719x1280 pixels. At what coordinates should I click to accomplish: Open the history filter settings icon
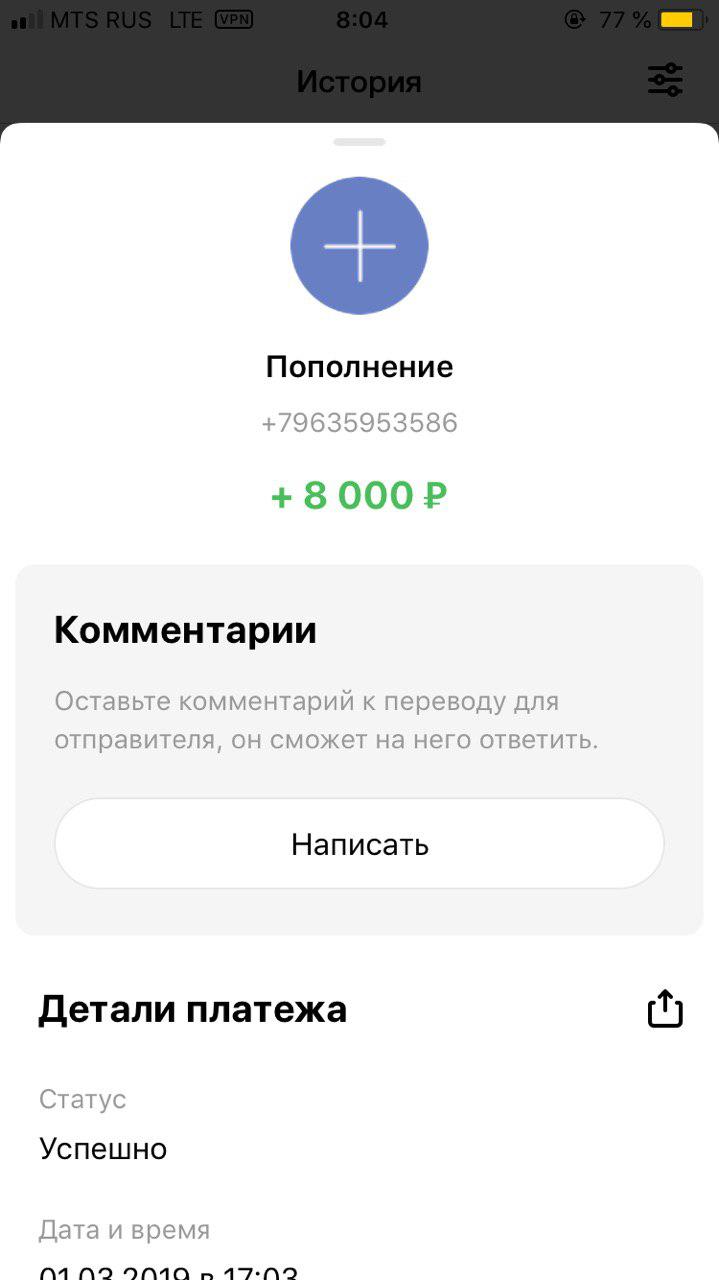[665, 80]
